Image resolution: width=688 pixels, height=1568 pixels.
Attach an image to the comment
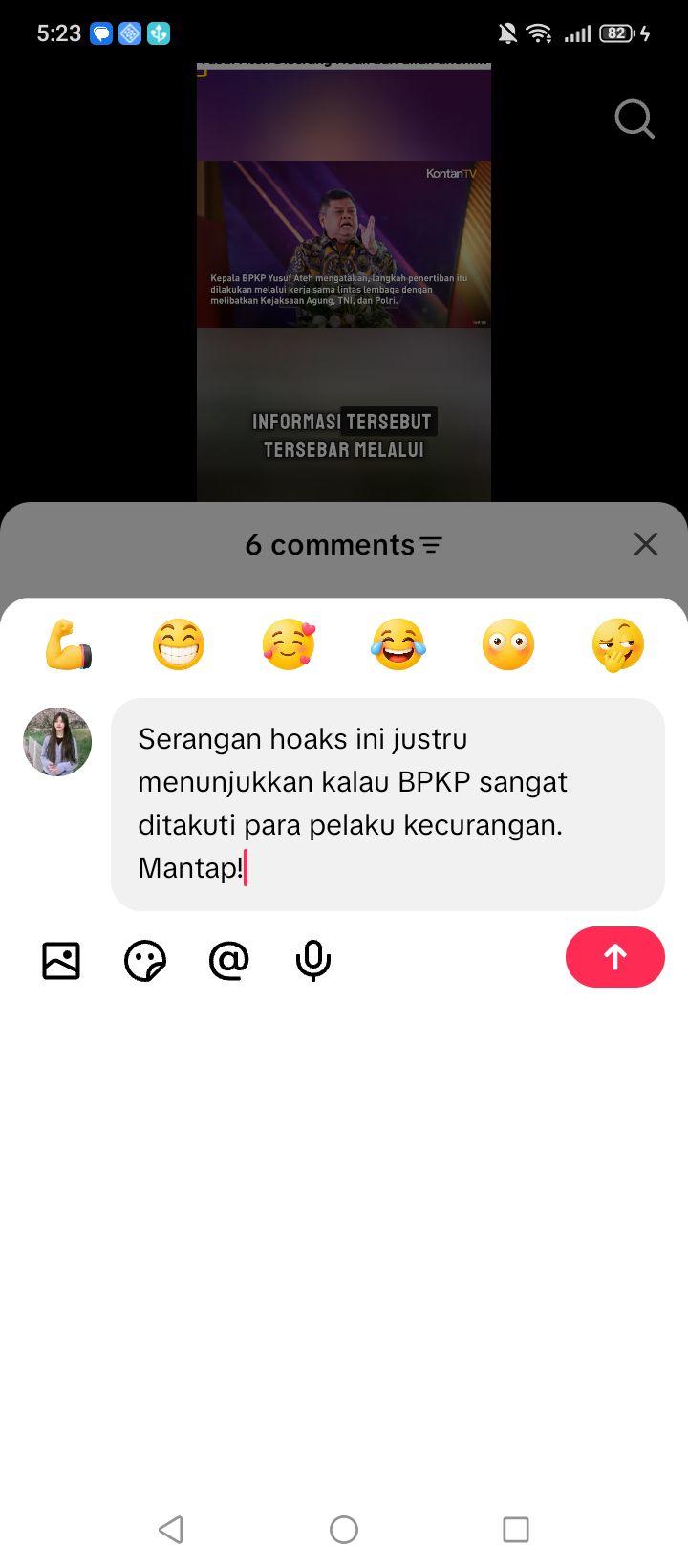61,960
